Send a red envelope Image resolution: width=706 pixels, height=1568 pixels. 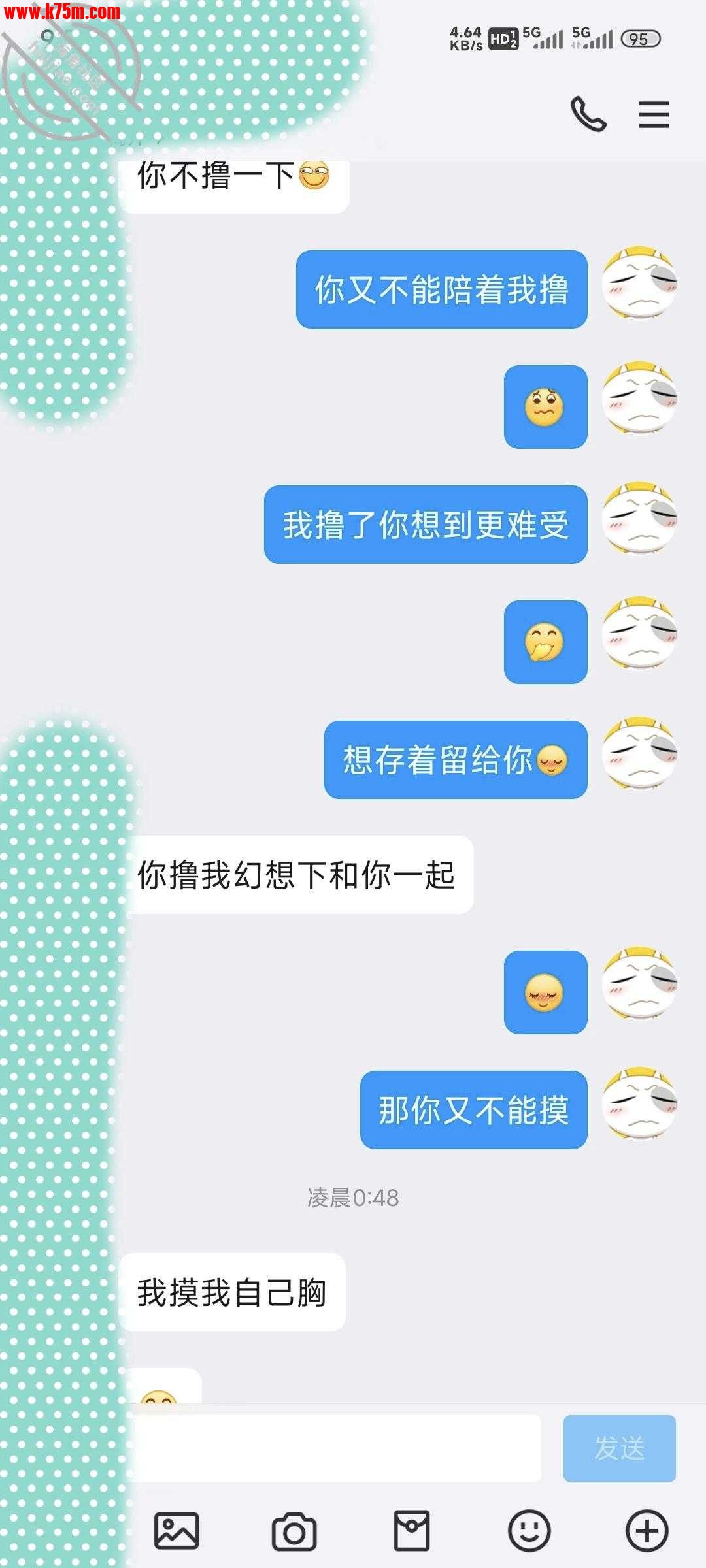point(412,1530)
